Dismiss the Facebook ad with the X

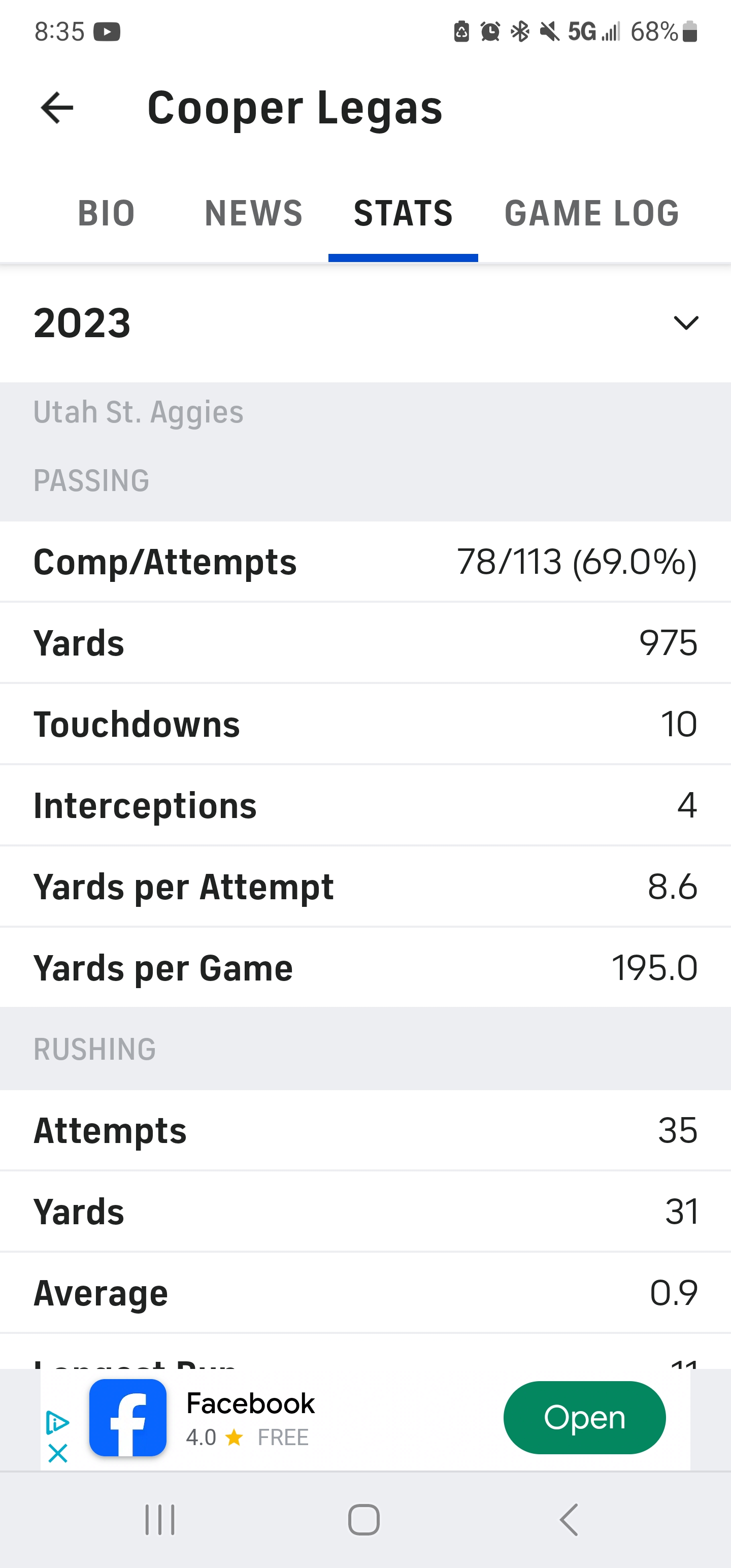[58, 1454]
